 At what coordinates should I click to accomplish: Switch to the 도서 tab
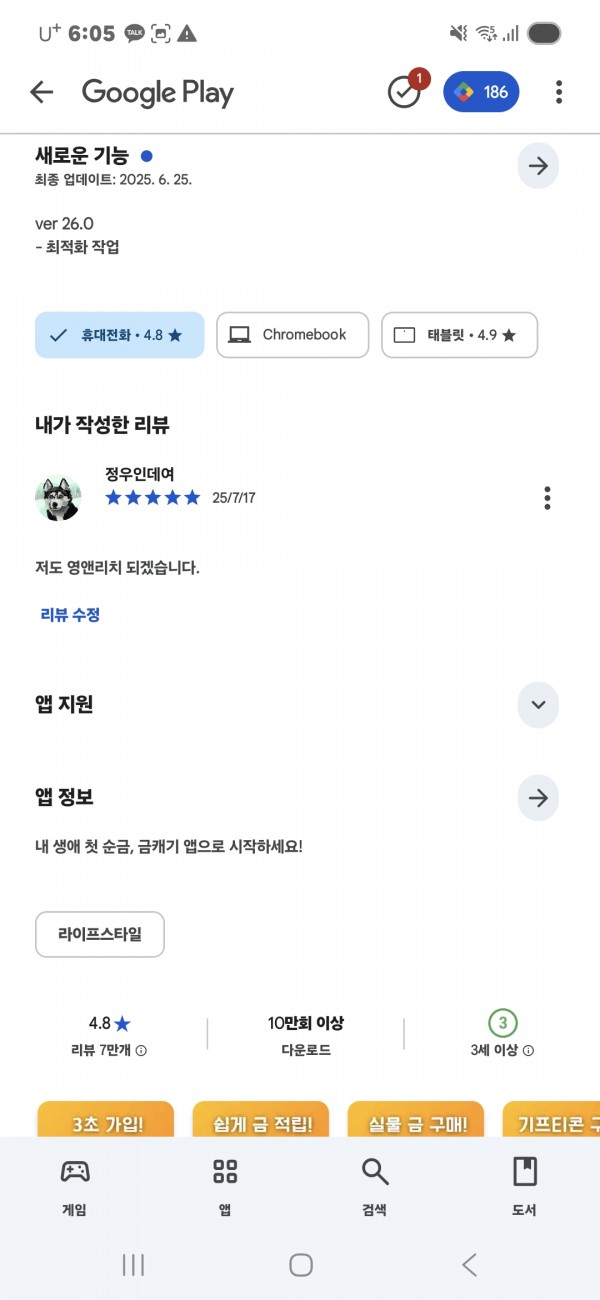(x=525, y=1186)
